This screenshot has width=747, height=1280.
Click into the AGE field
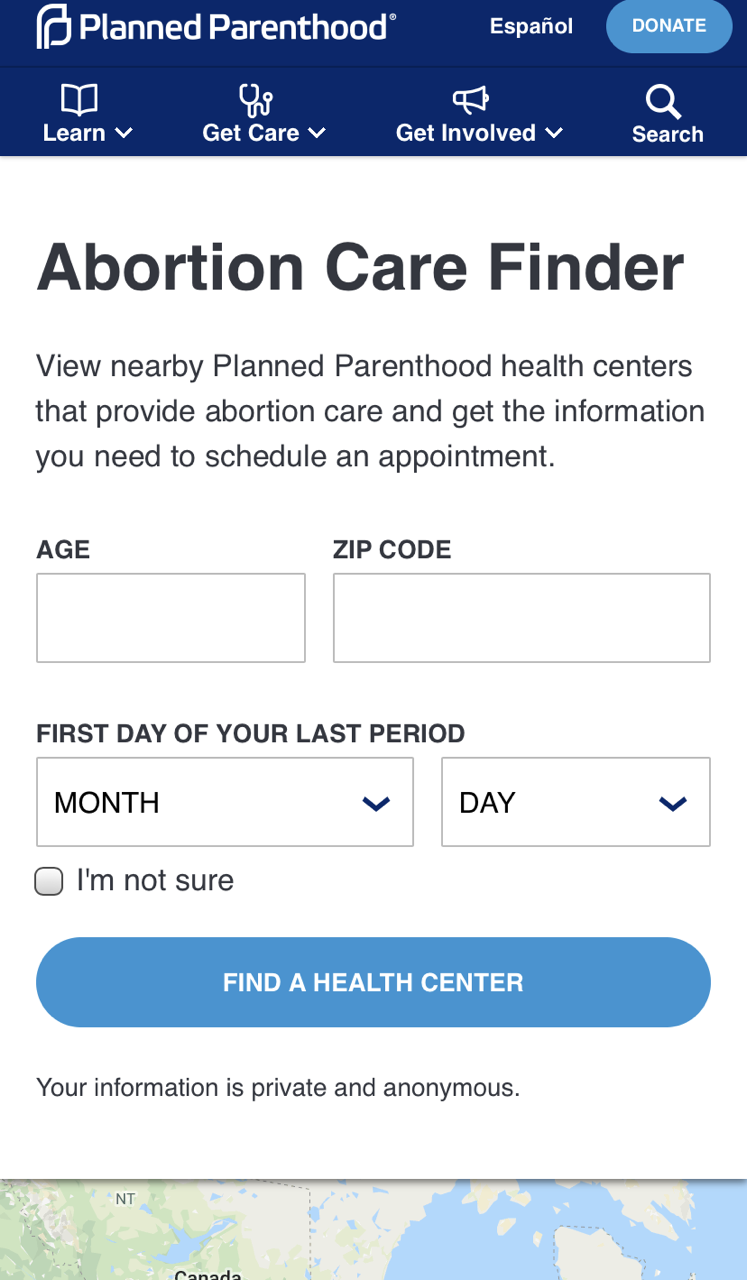pos(170,617)
